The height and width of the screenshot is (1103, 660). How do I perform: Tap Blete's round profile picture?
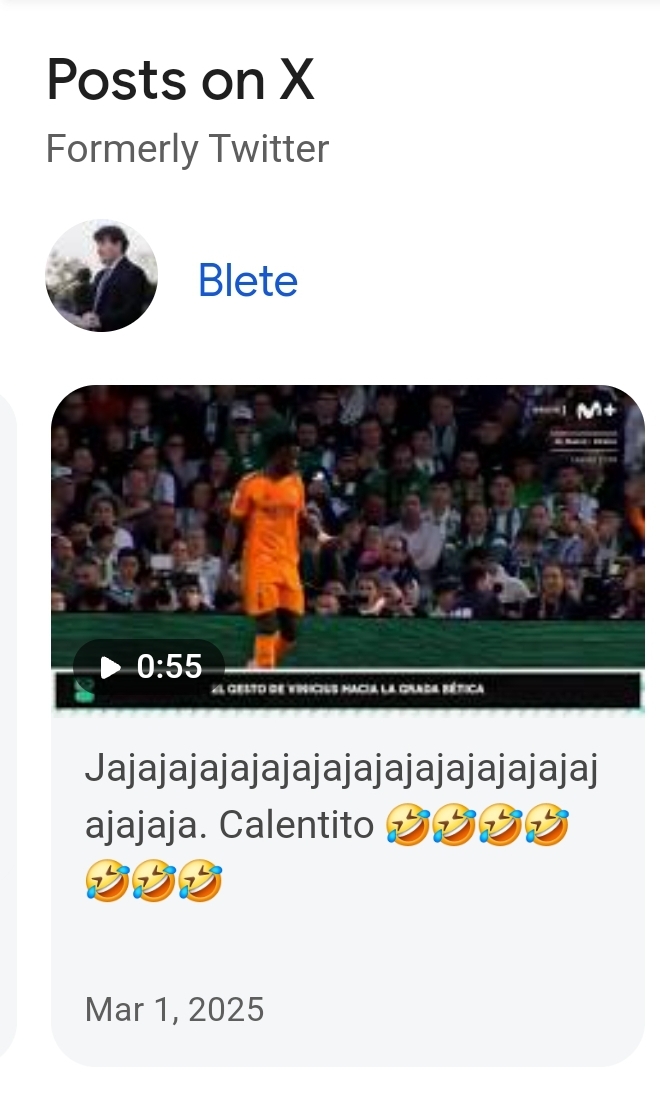click(x=101, y=276)
